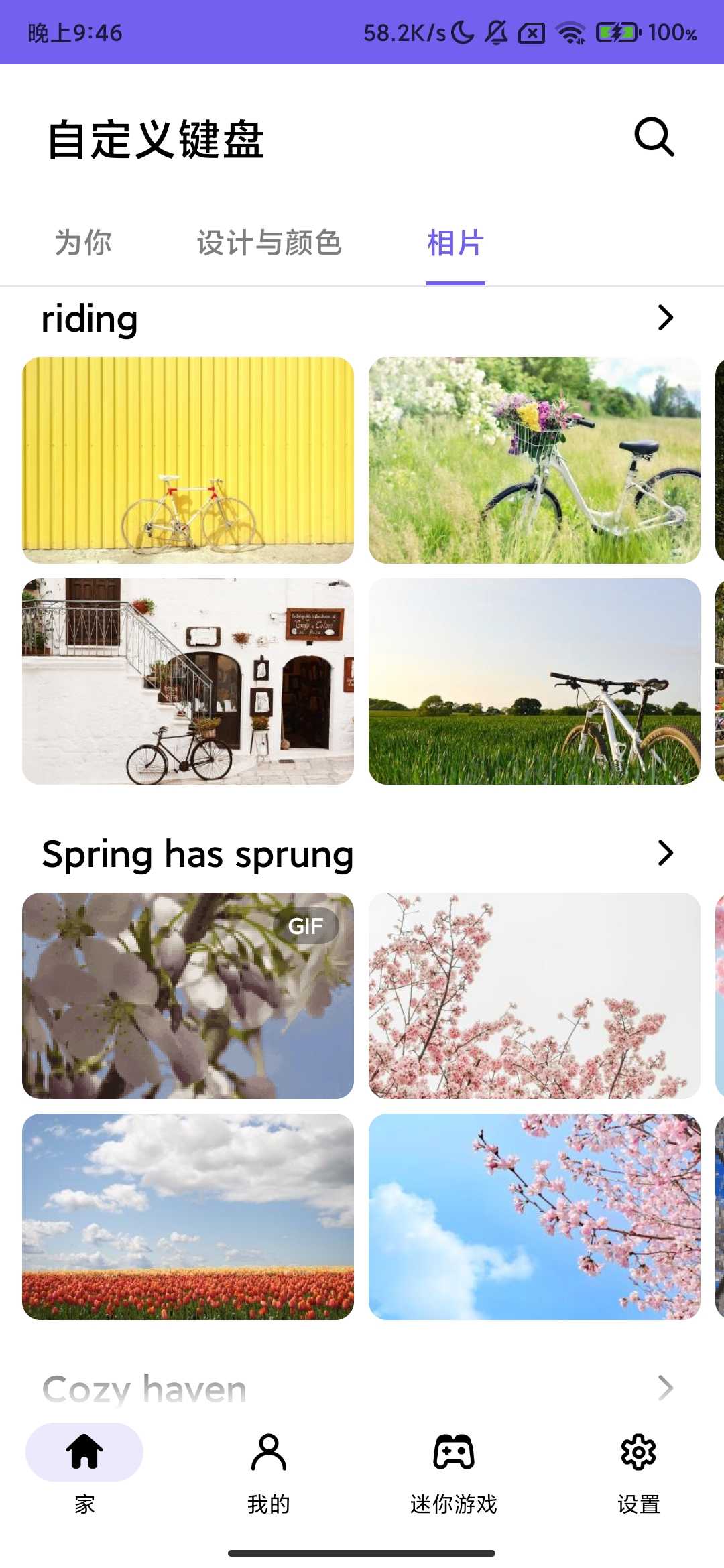This screenshot has height=1568, width=724.
Task: Expand the Cozy haven category chevron
Action: 664,1388
